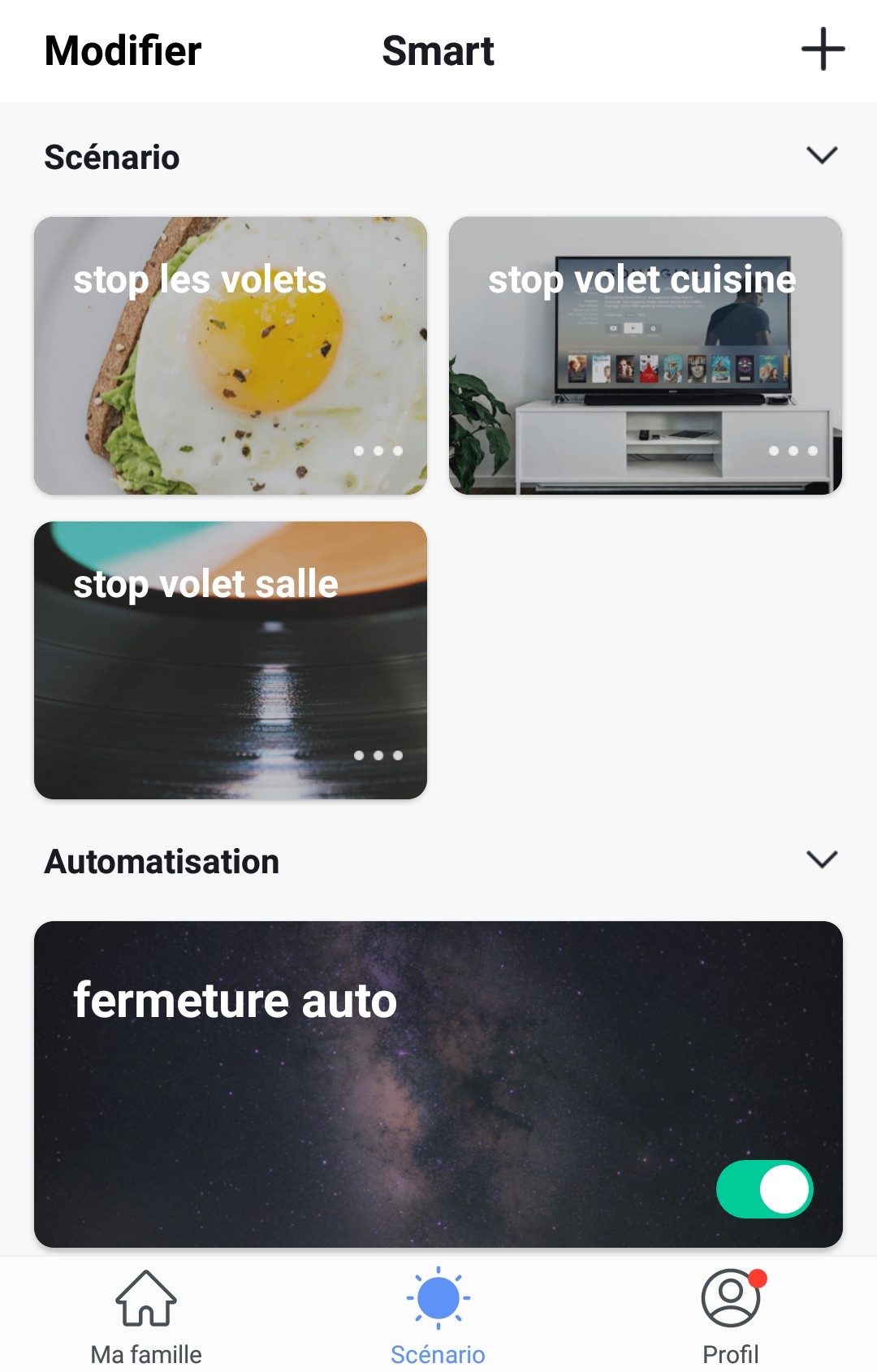The width and height of the screenshot is (877, 1372).
Task: Disable the 'fermeture auto' switch
Action: [764, 1189]
